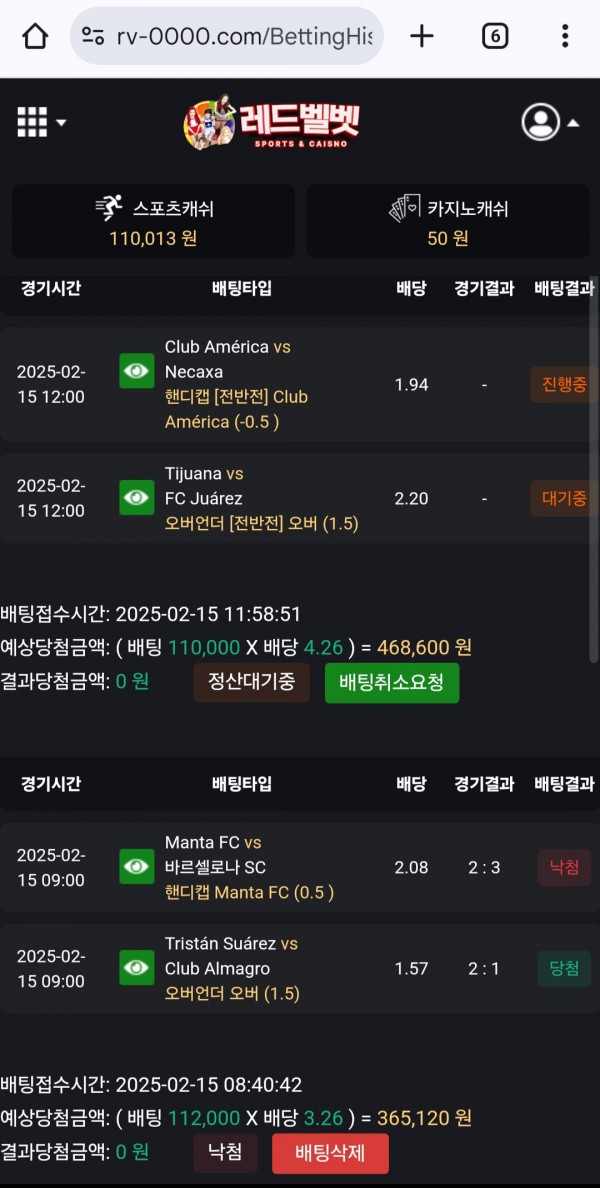Open the site grid menu
Image resolution: width=600 pixels, height=1188 pixels.
pos(40,122)
